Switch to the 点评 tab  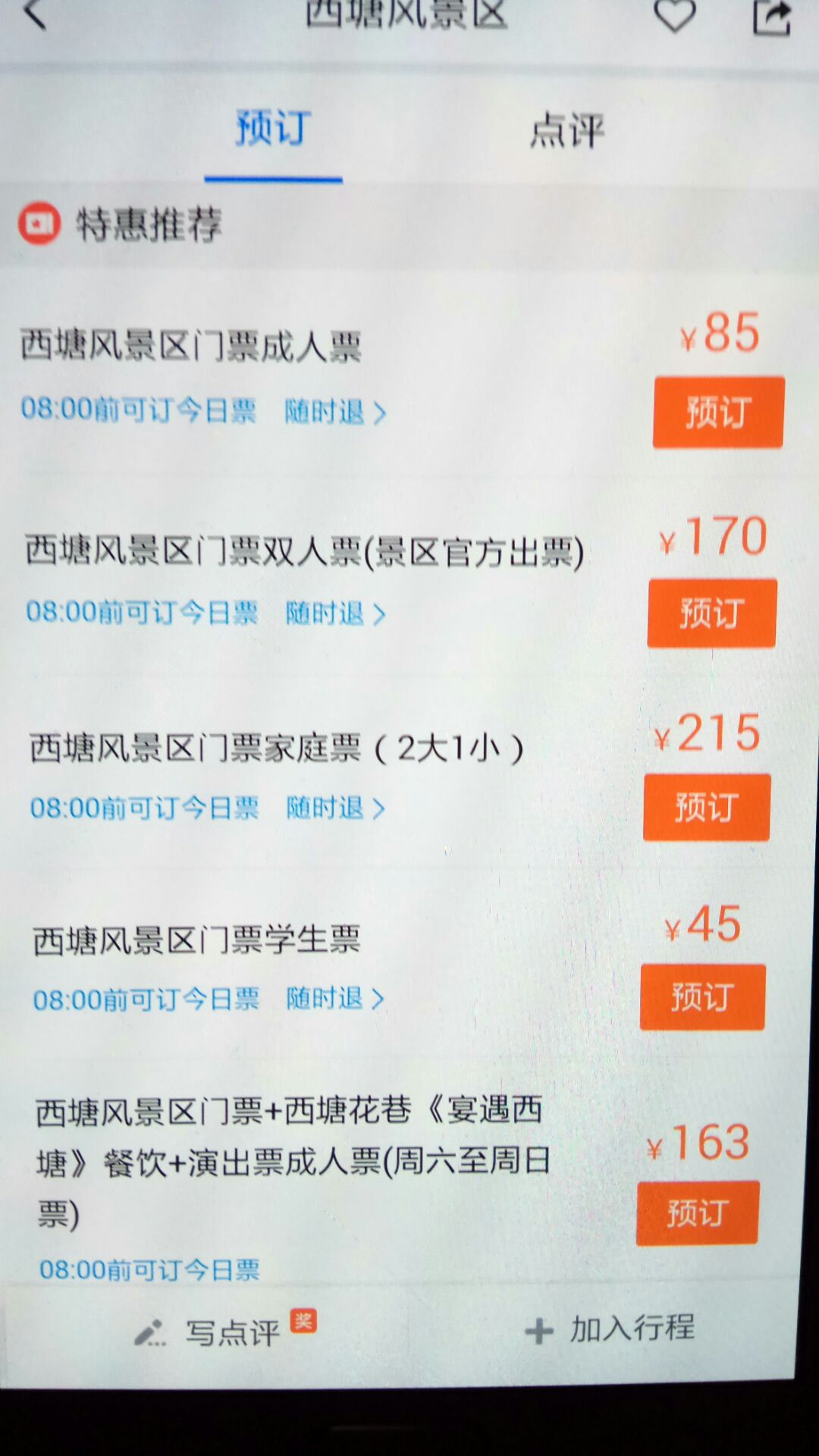[x=566, y=130]
